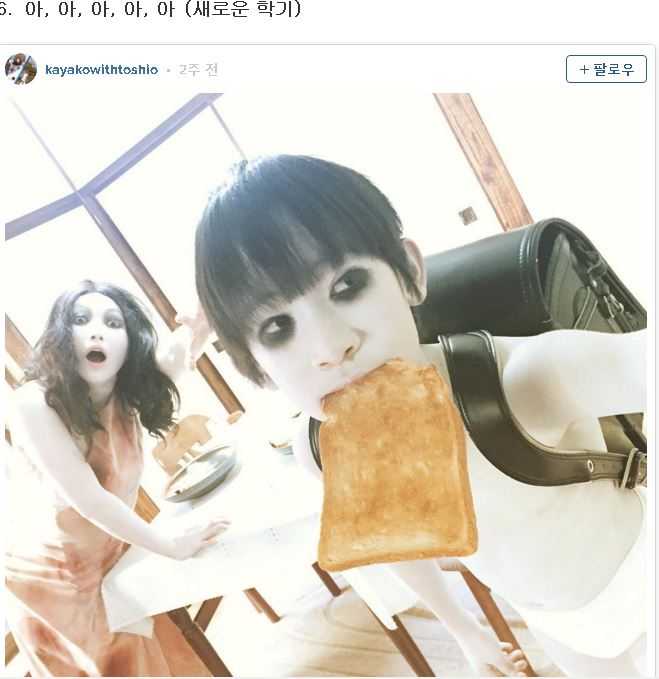Screen dimensions: 659x679
Task: Tap the 팔로우 follow button
Action: point(606,69)
